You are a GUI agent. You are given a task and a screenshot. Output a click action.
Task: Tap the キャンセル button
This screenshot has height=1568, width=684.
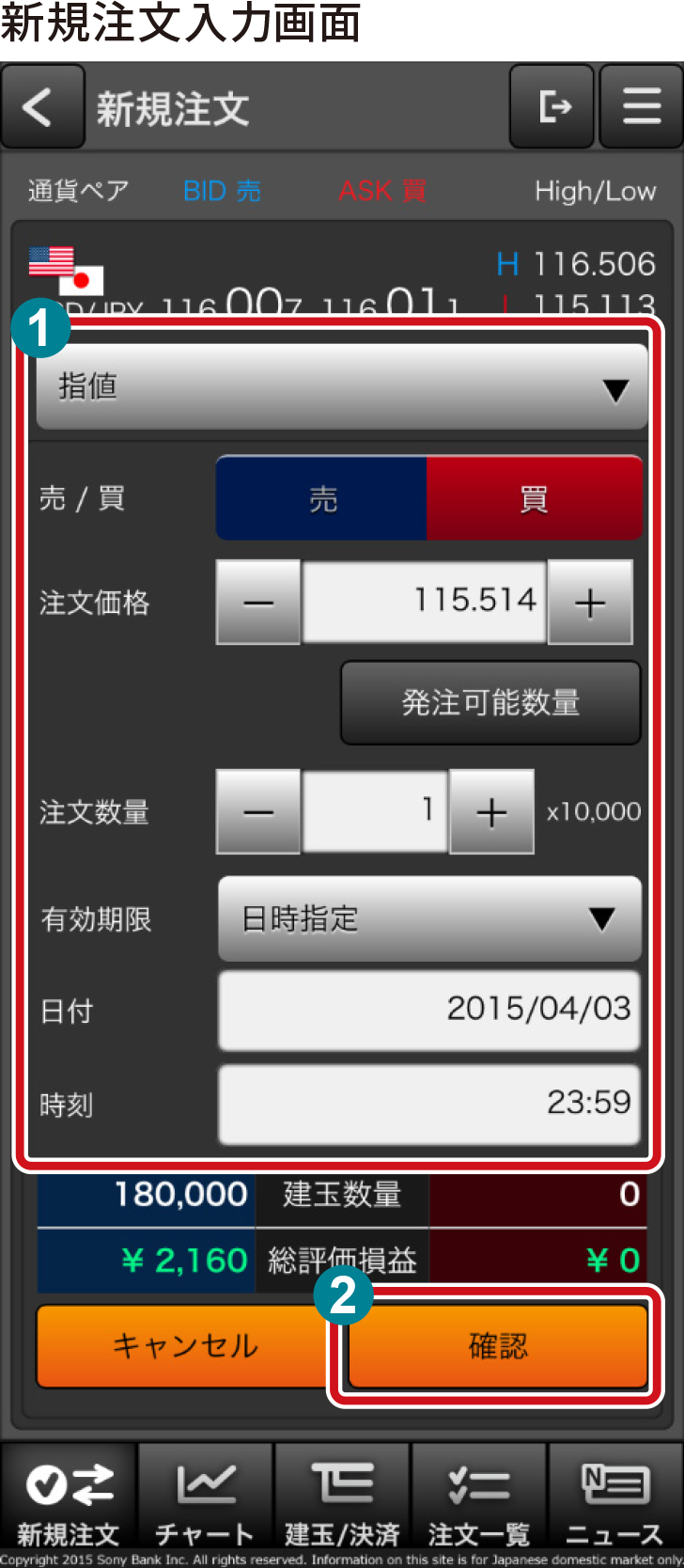[185, 1346]
